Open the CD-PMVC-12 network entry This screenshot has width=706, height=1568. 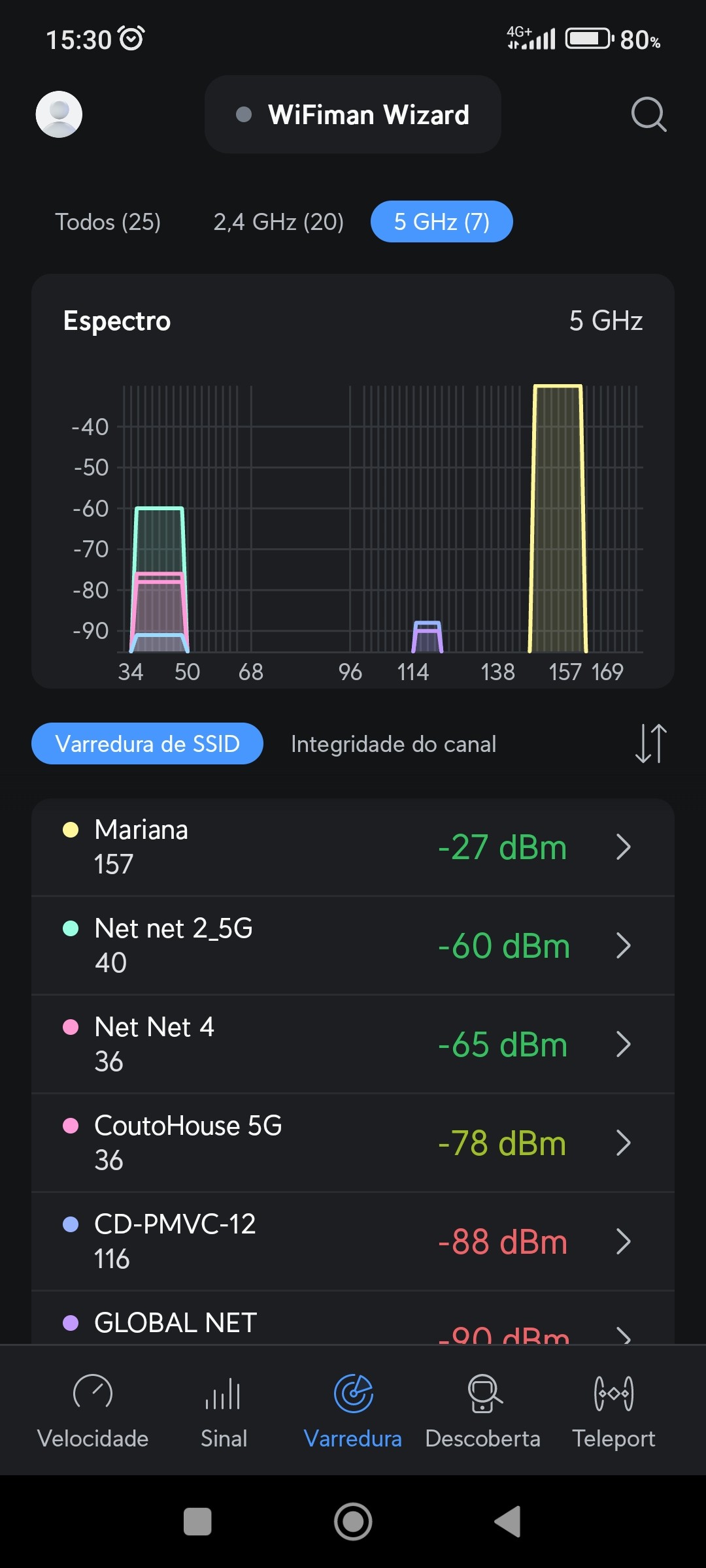tap(353, 1242)
